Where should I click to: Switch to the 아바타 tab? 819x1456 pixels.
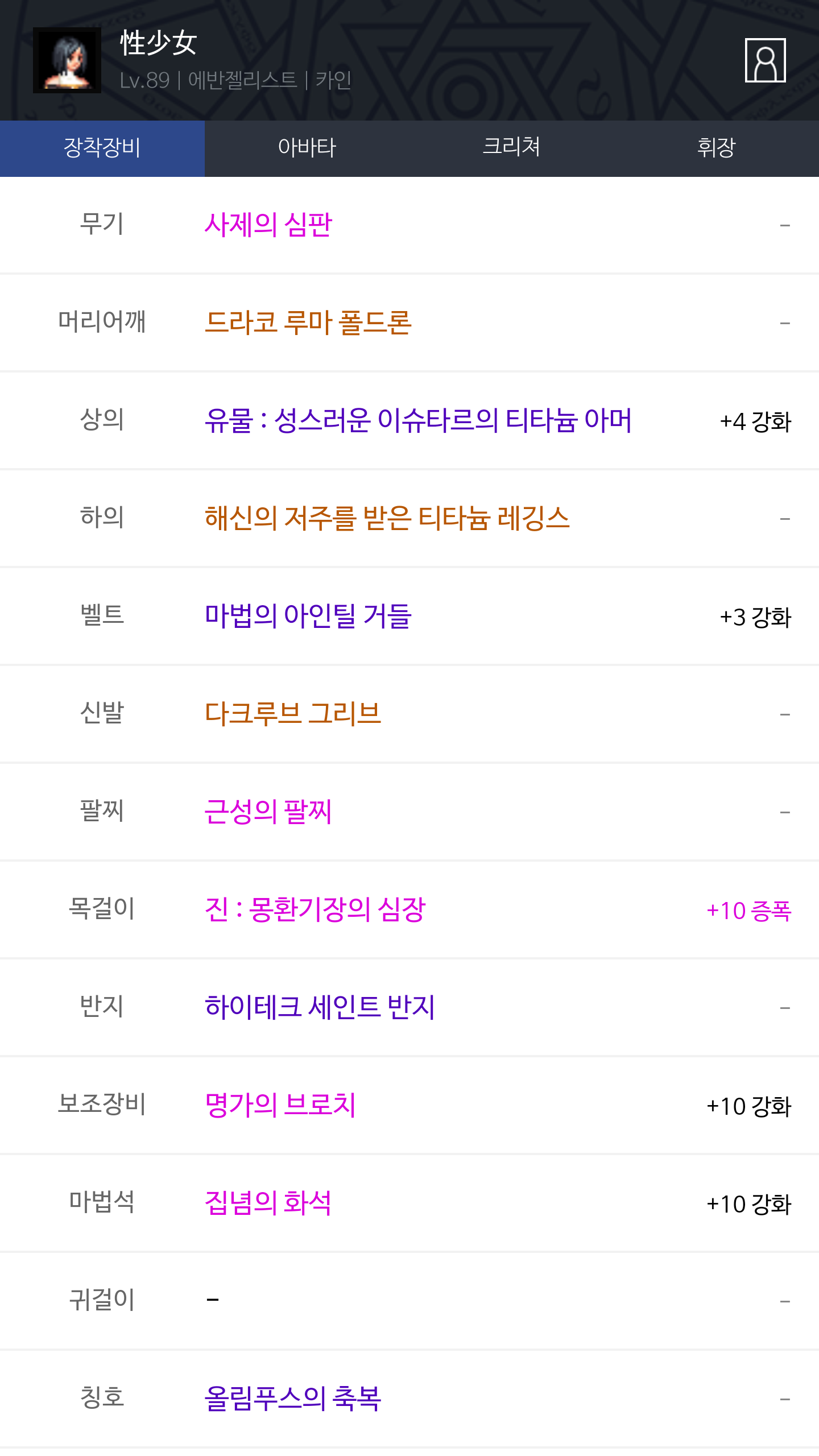click(307, 148)
